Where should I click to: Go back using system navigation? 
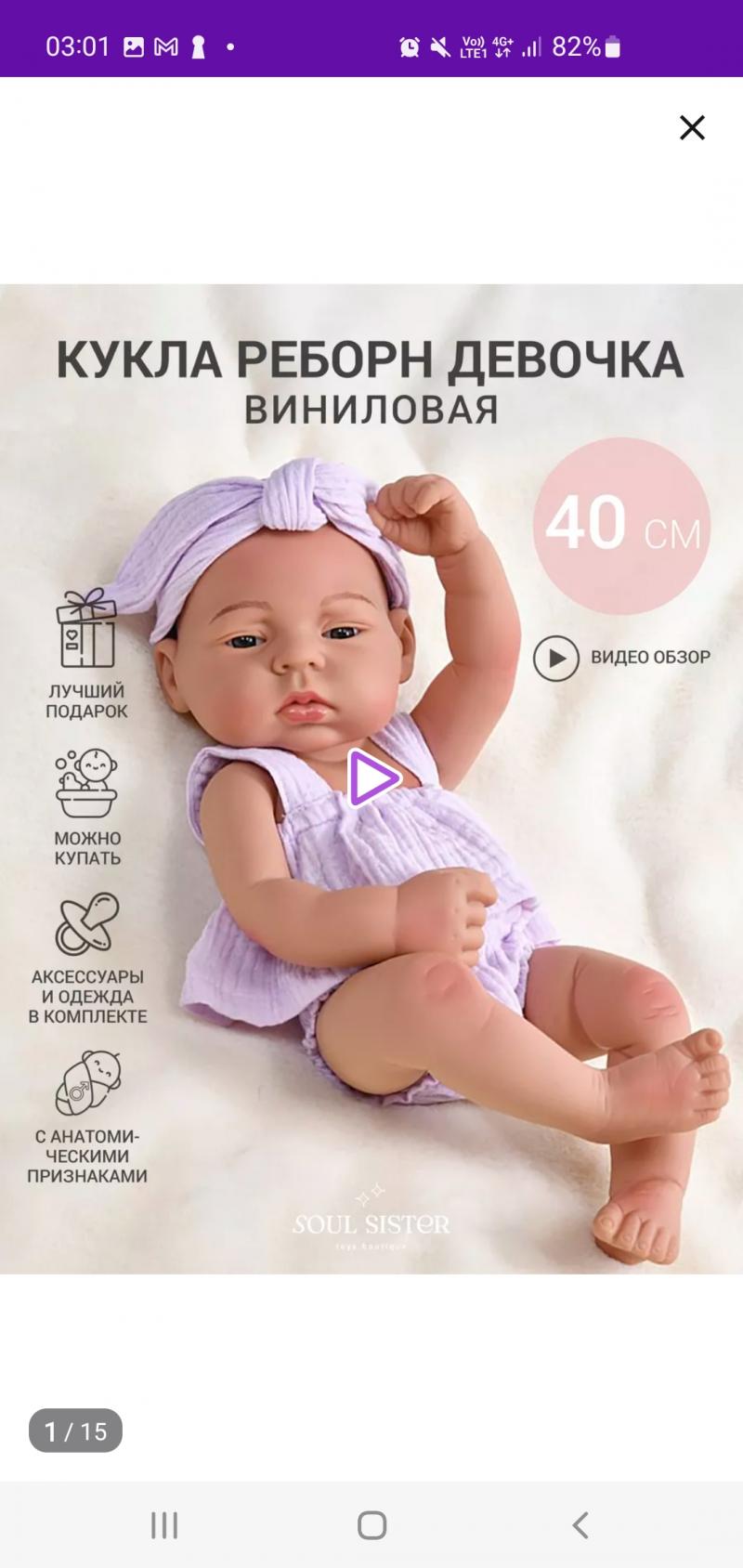pyautogui.click(x=580, y=1524)
